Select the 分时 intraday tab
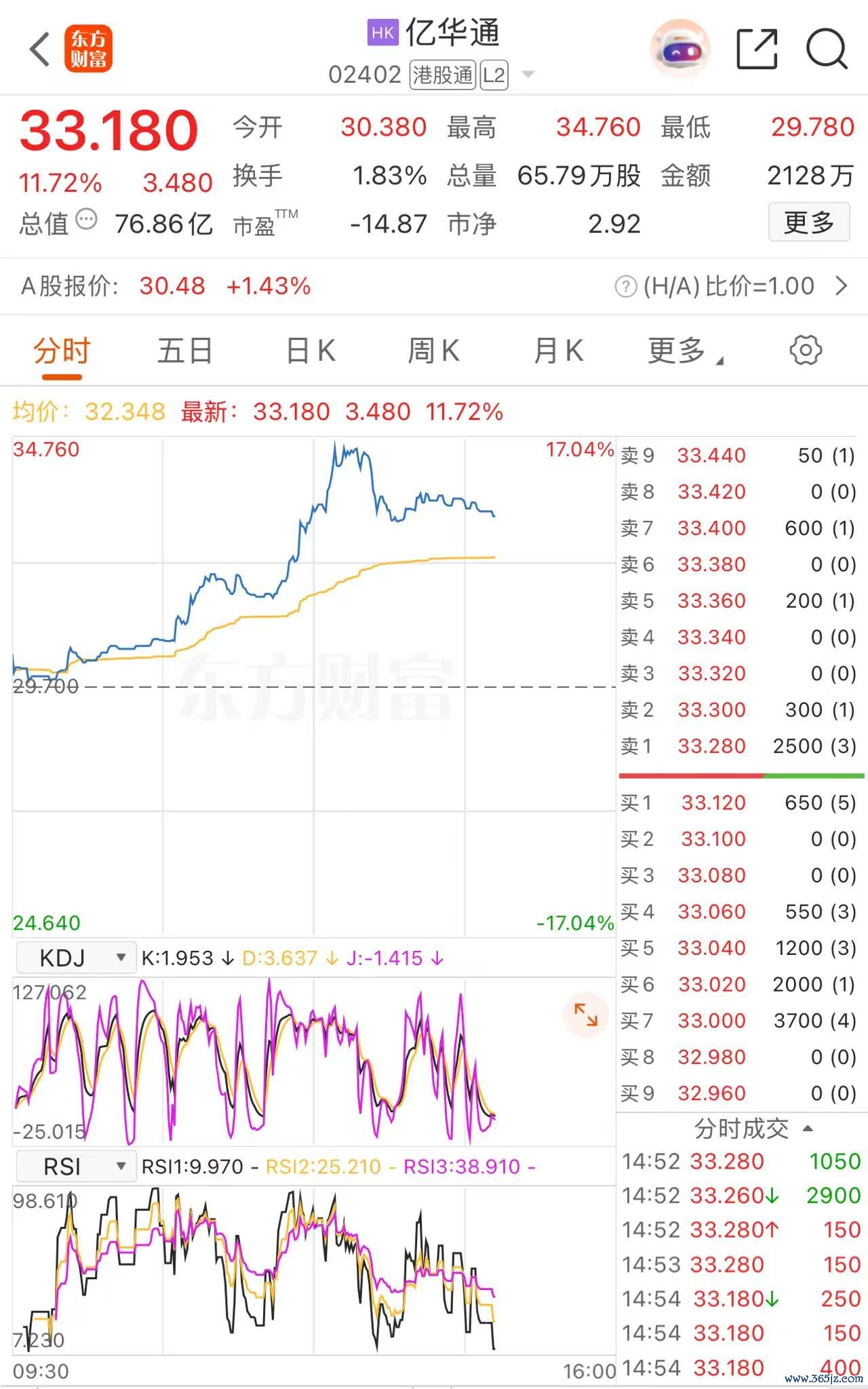Image resolution: width=868 pixels, height=1389 pixels. [62, 351]
